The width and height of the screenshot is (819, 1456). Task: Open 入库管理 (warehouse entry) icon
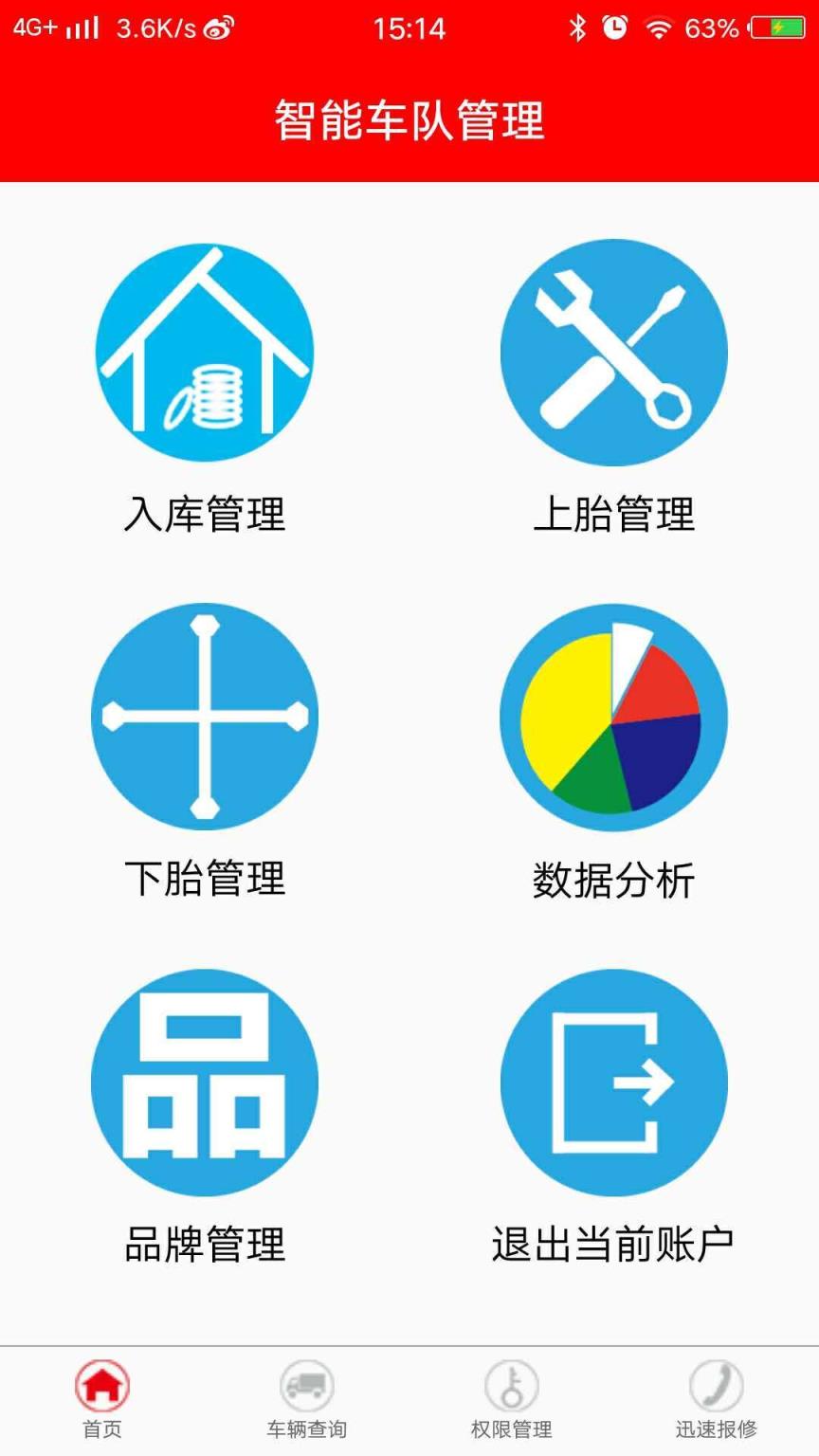coord(206,351)
